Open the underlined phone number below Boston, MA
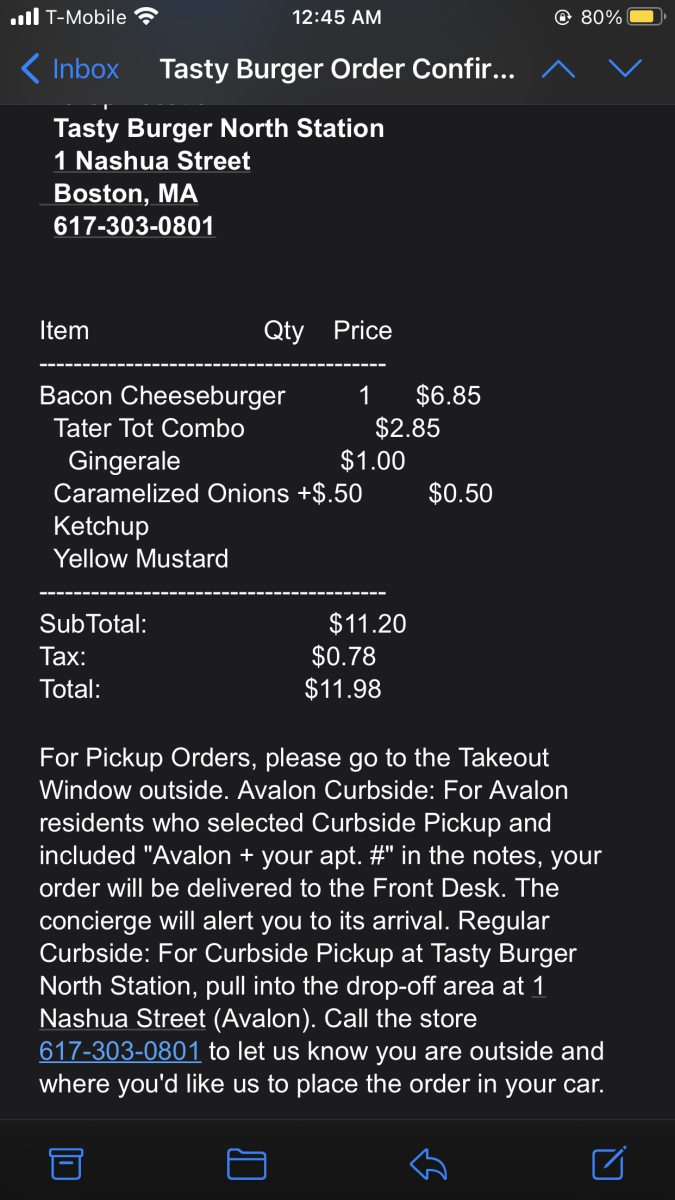 134,226
